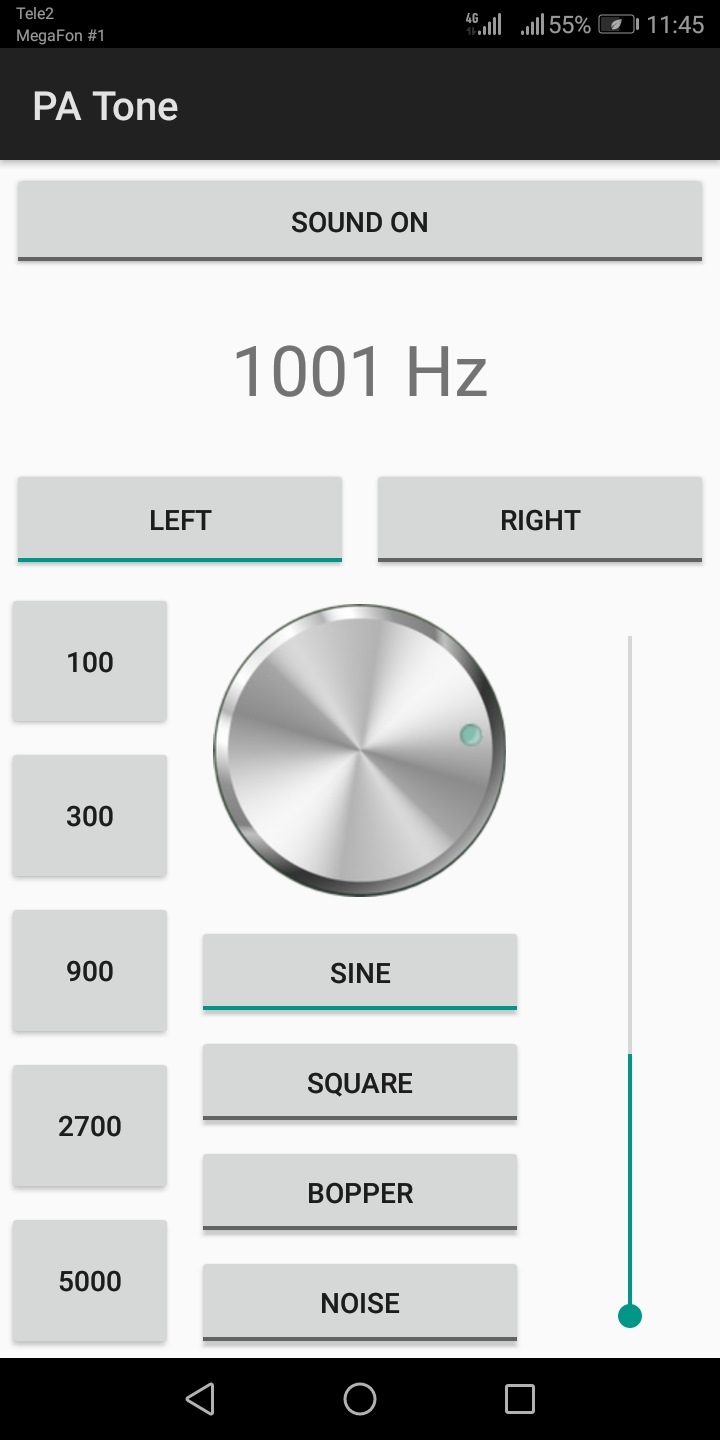Pick the 900 frequency preset
The width and height of the screenshot is (720, 1440).
[x=90, y=971]
